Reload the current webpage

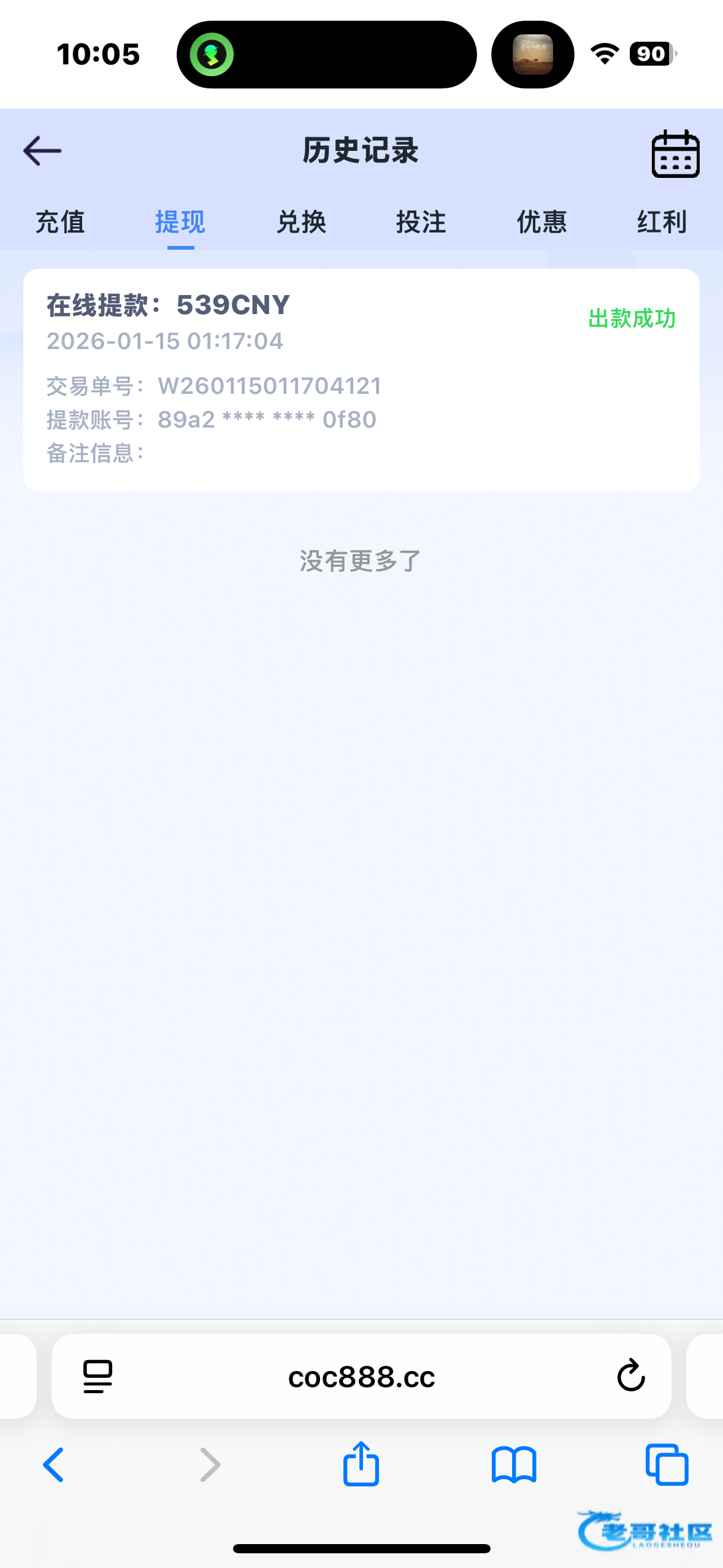pyautogui.click(x=630, y=1376)
